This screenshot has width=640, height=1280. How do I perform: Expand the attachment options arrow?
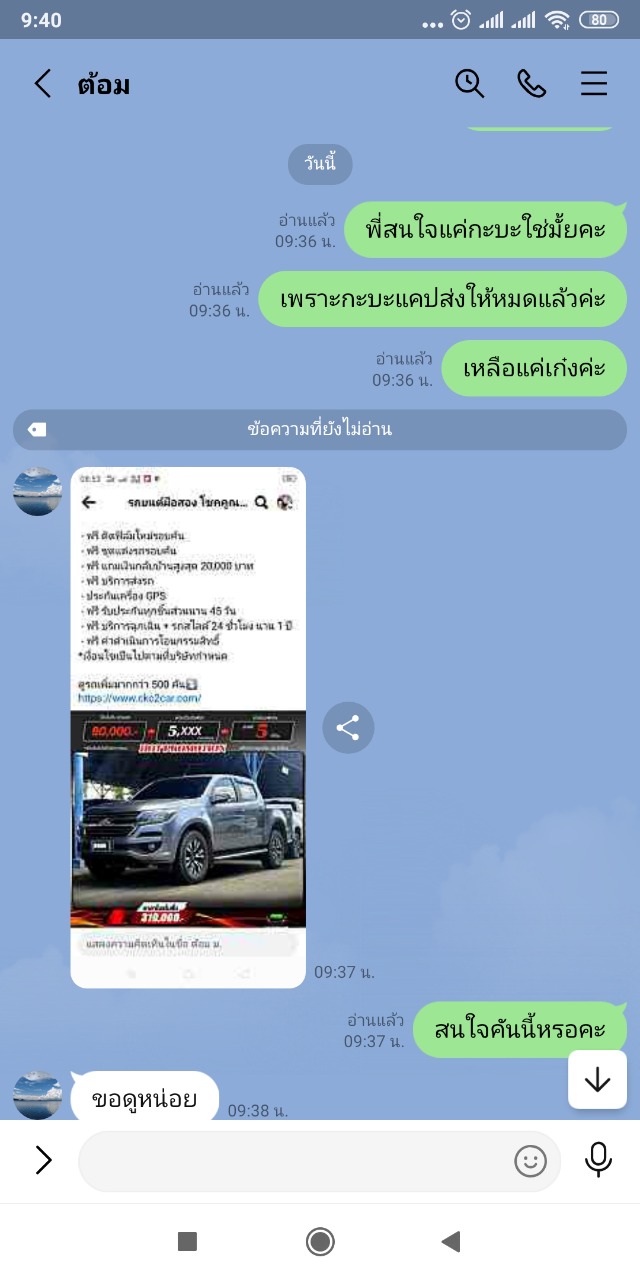click(x=43, y=1160)
